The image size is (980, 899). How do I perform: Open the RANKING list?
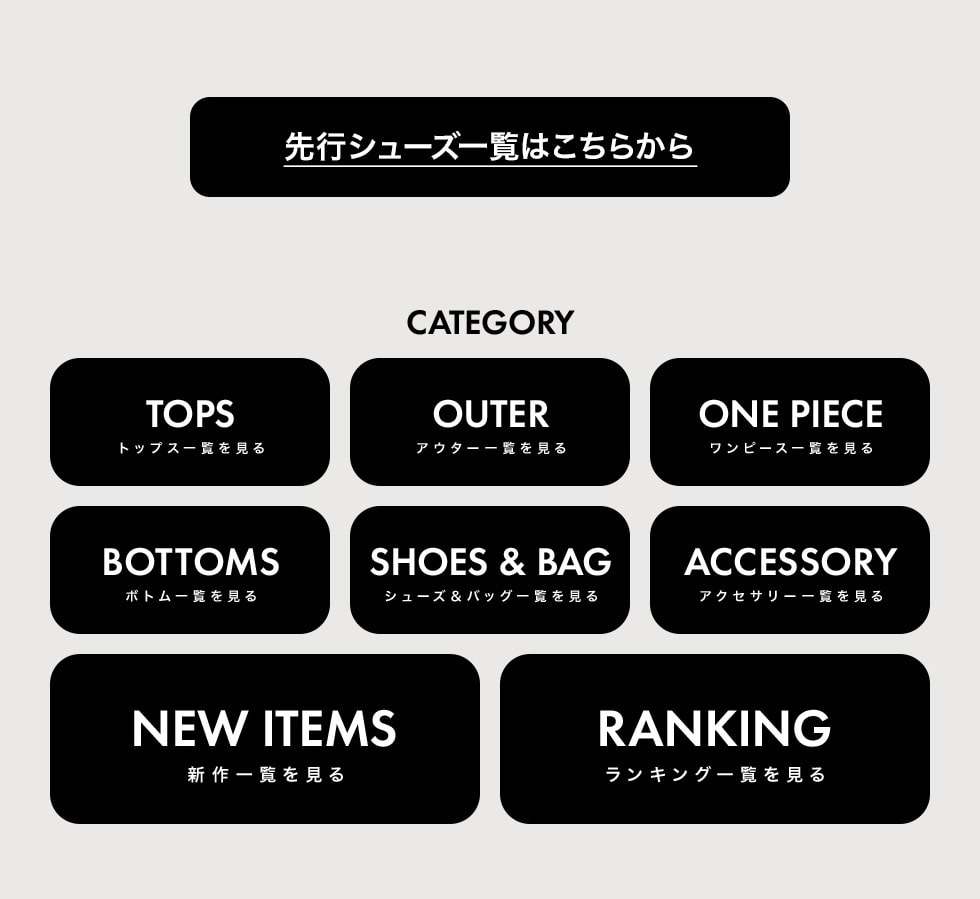pos(715,739)
